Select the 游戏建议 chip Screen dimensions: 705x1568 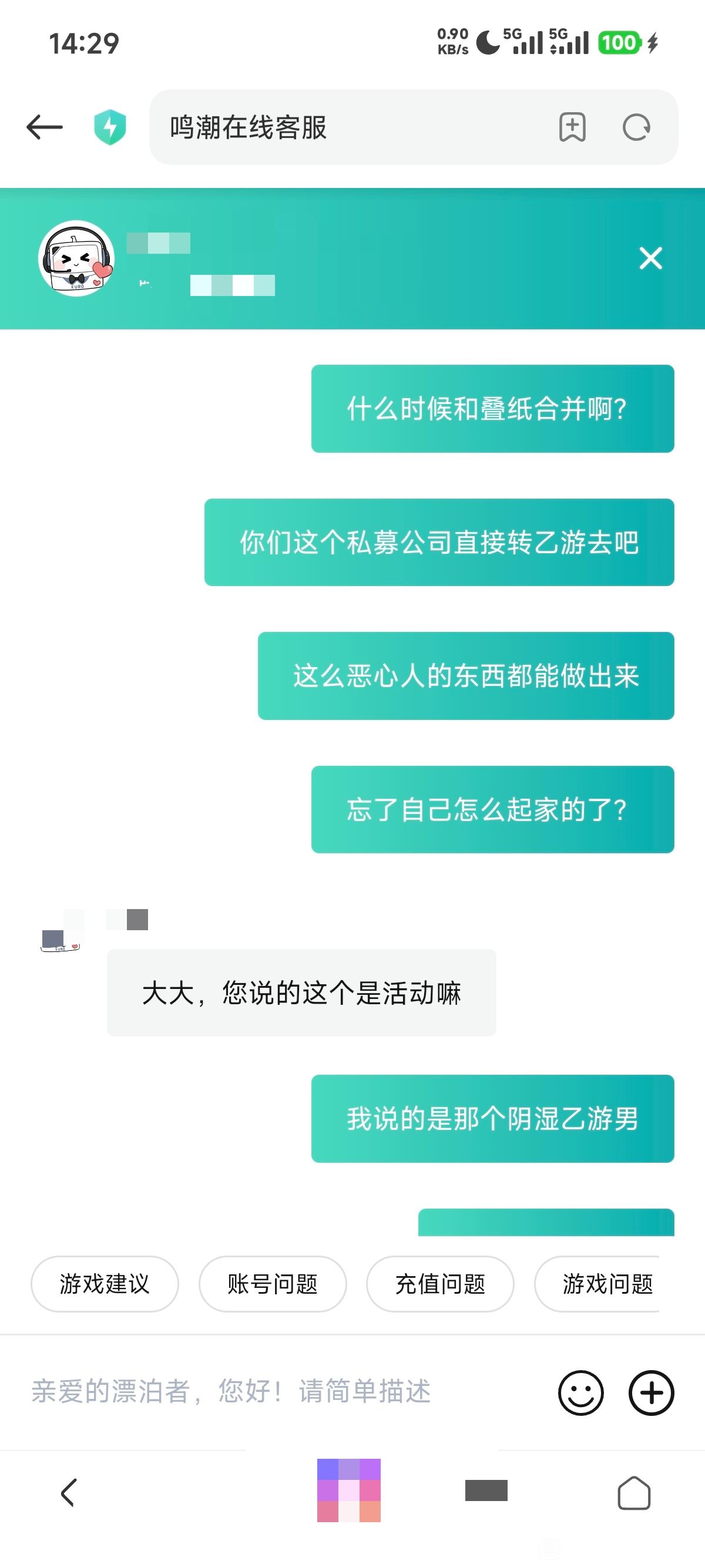point(105,1284)
